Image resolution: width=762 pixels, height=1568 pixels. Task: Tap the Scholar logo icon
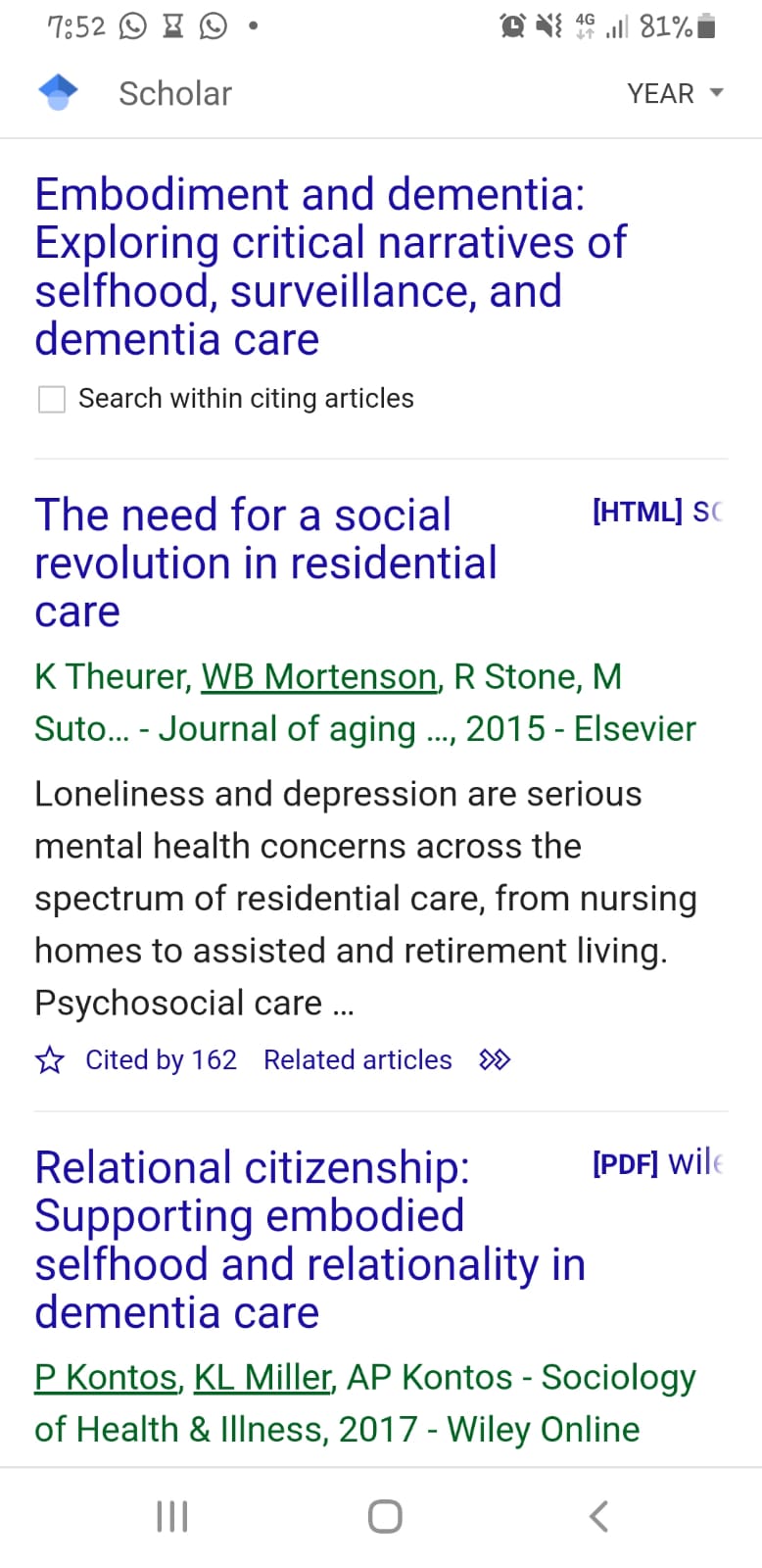(x=58, y=93)
